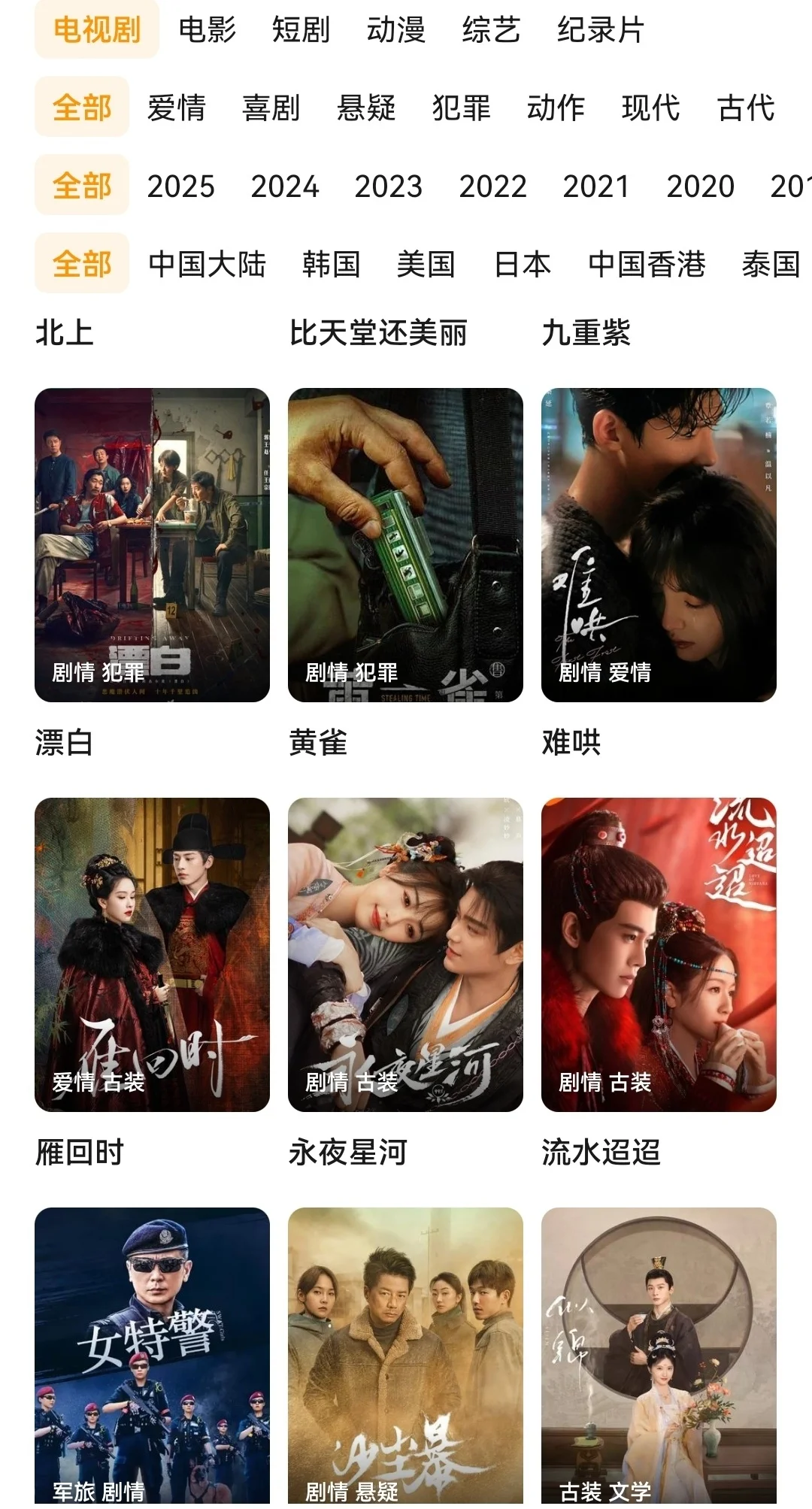The width and height of the screenshot is (812, 1509).
Task: Open the drama 漂白
Action: (x=152, y=544)
